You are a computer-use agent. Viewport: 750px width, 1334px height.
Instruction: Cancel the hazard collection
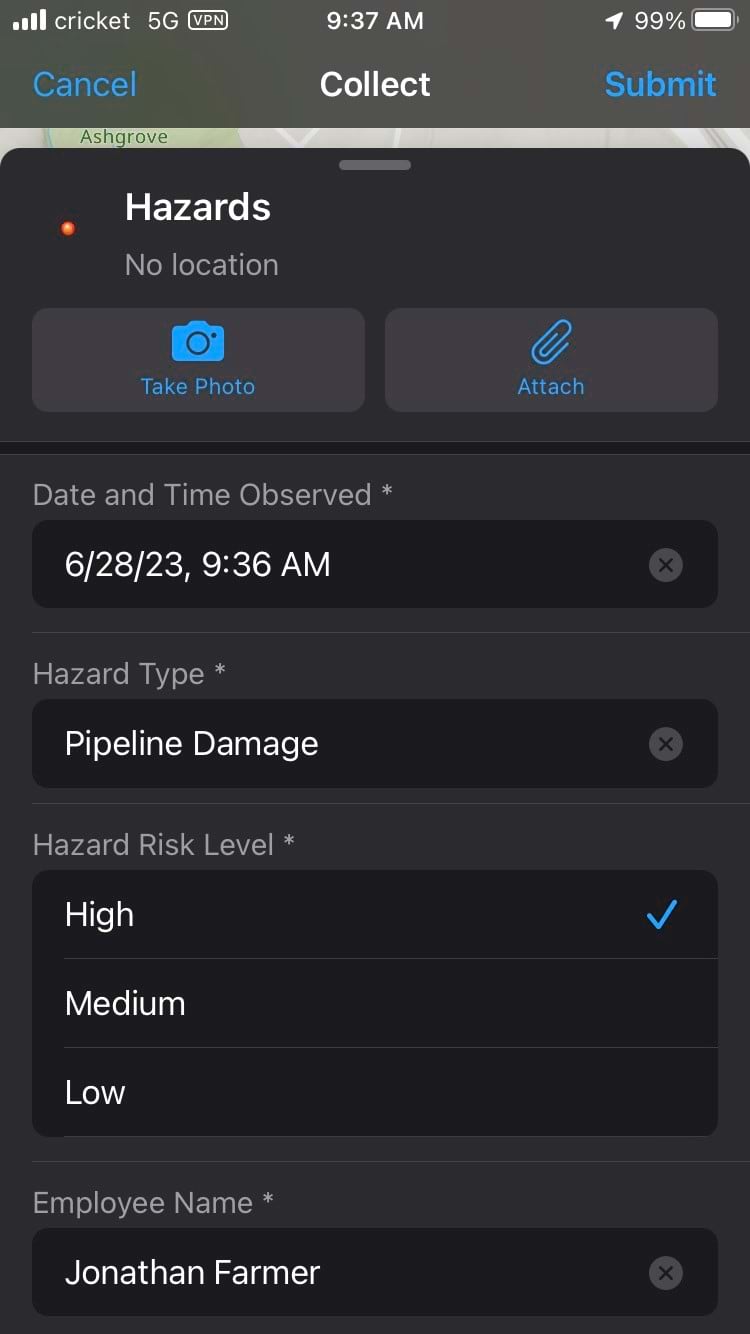click(x=84, y=84)
